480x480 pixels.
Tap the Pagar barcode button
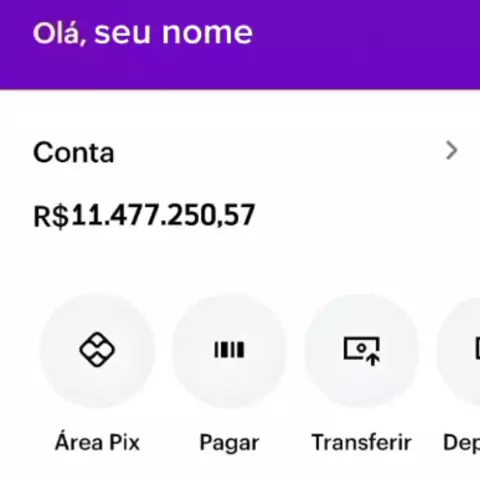(229, 350)
